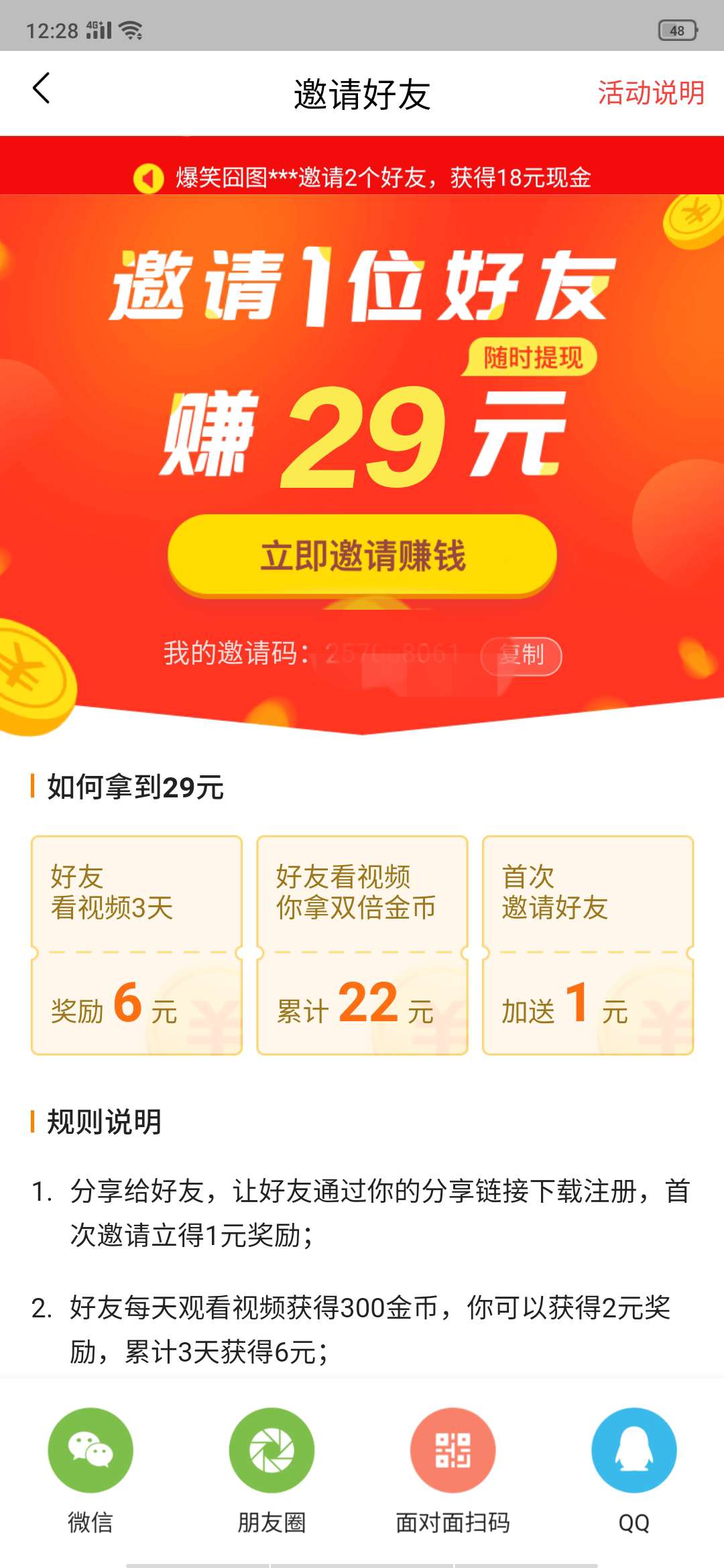Go back using the back arrow

(42, 89)
